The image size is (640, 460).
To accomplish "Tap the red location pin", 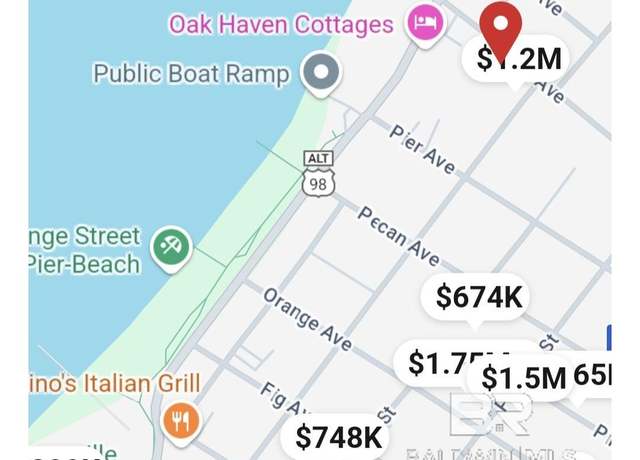I will coord(500,24).
